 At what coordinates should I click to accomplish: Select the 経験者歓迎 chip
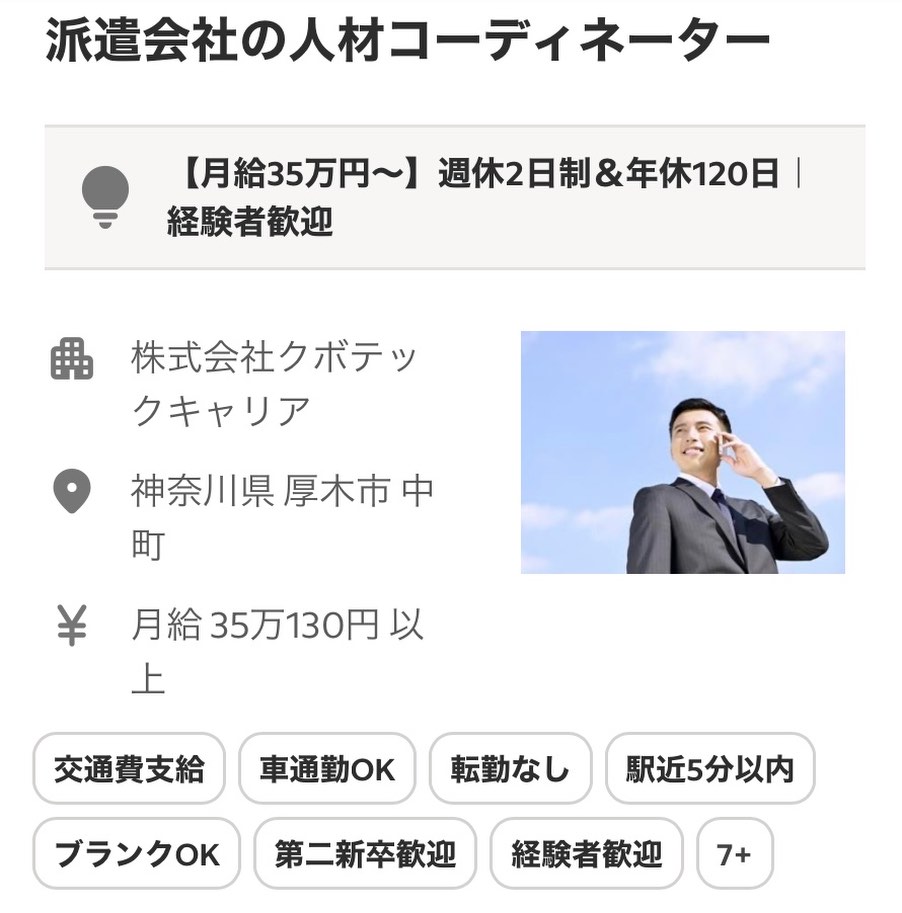(x=587, y=854)
